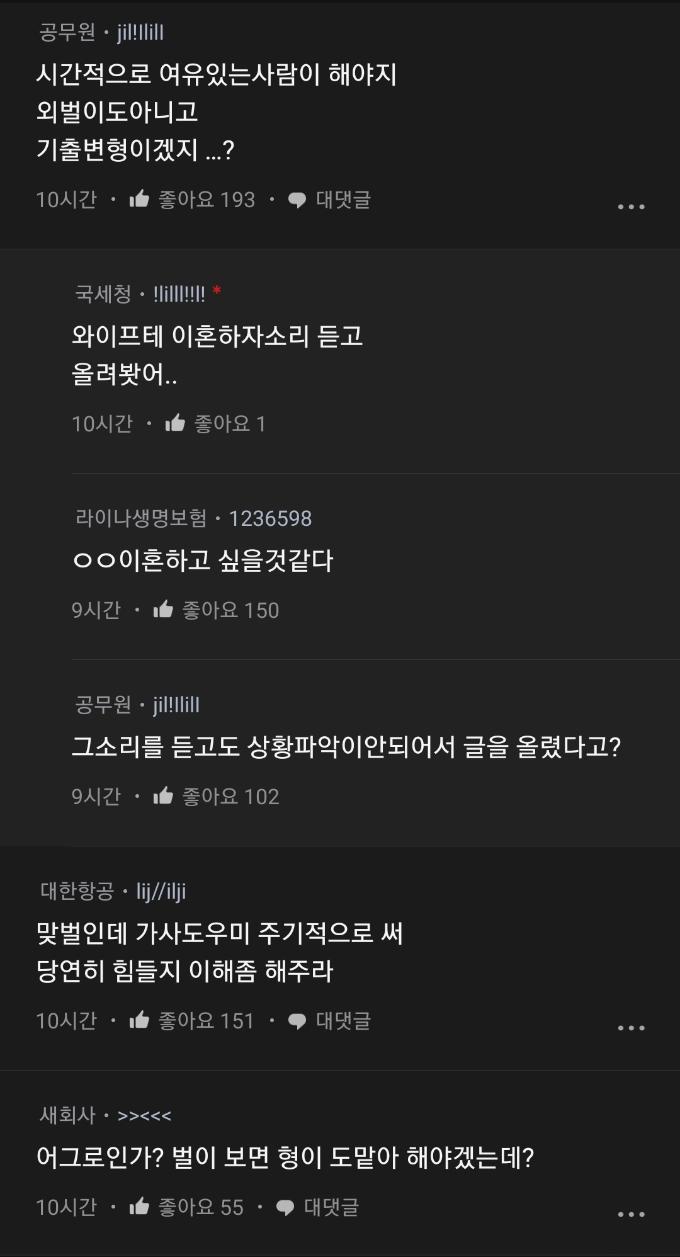Like the 공무원 comment with 193 likes
Viewport: 680px width, 1257px height.
[x=140, y=200]
